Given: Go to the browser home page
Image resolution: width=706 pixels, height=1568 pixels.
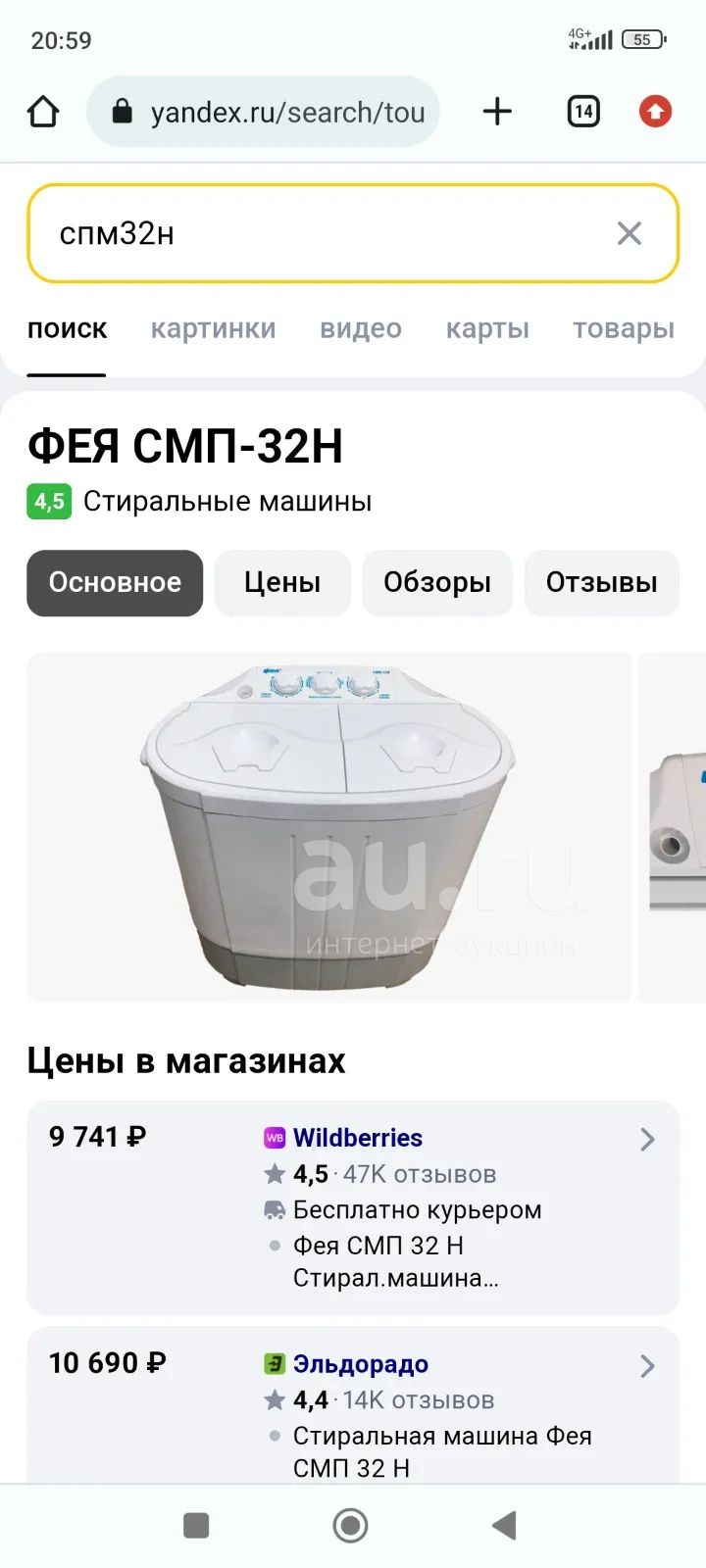Looking at the screenshot, I should [43, 112].
